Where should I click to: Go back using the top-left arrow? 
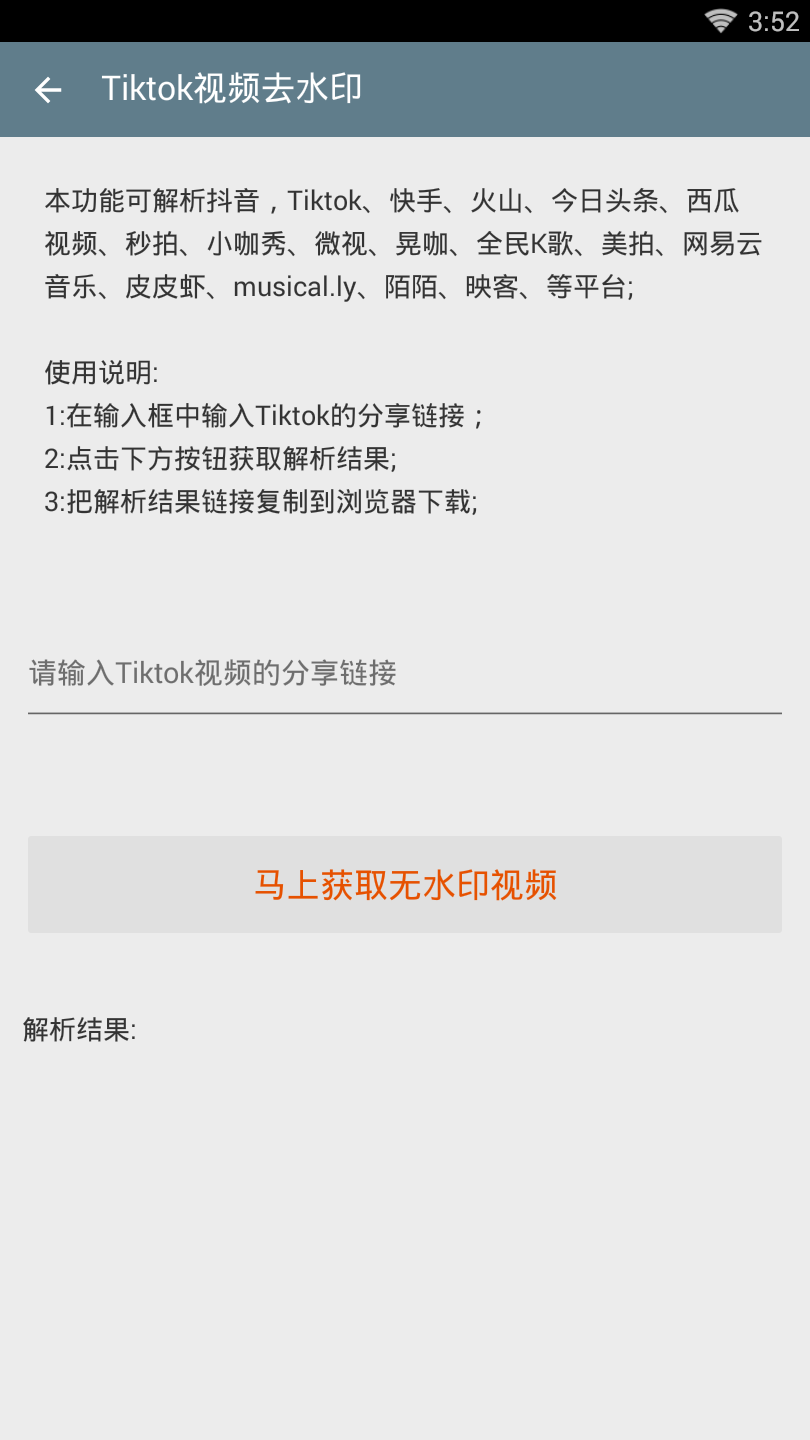48,90
